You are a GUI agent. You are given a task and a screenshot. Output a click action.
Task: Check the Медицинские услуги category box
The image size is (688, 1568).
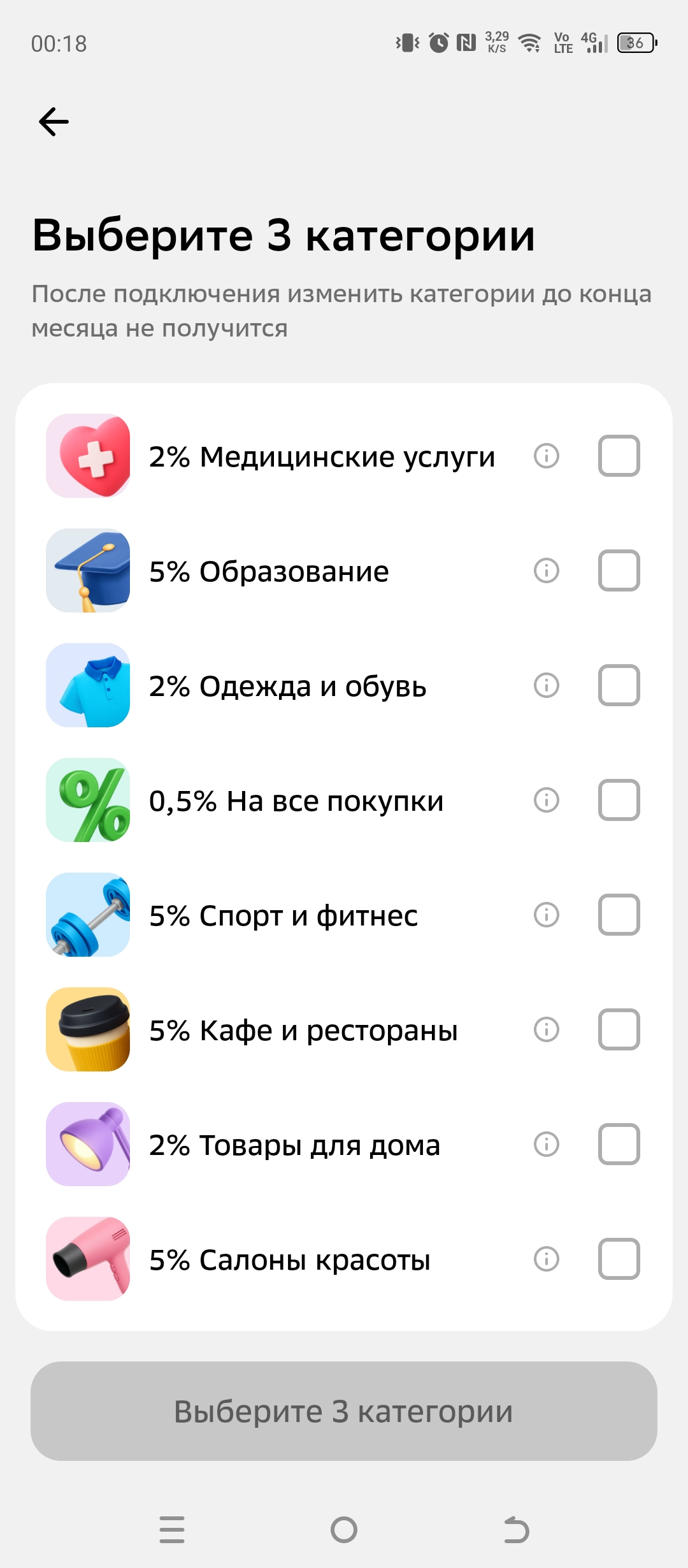click(x=619, y=456)
